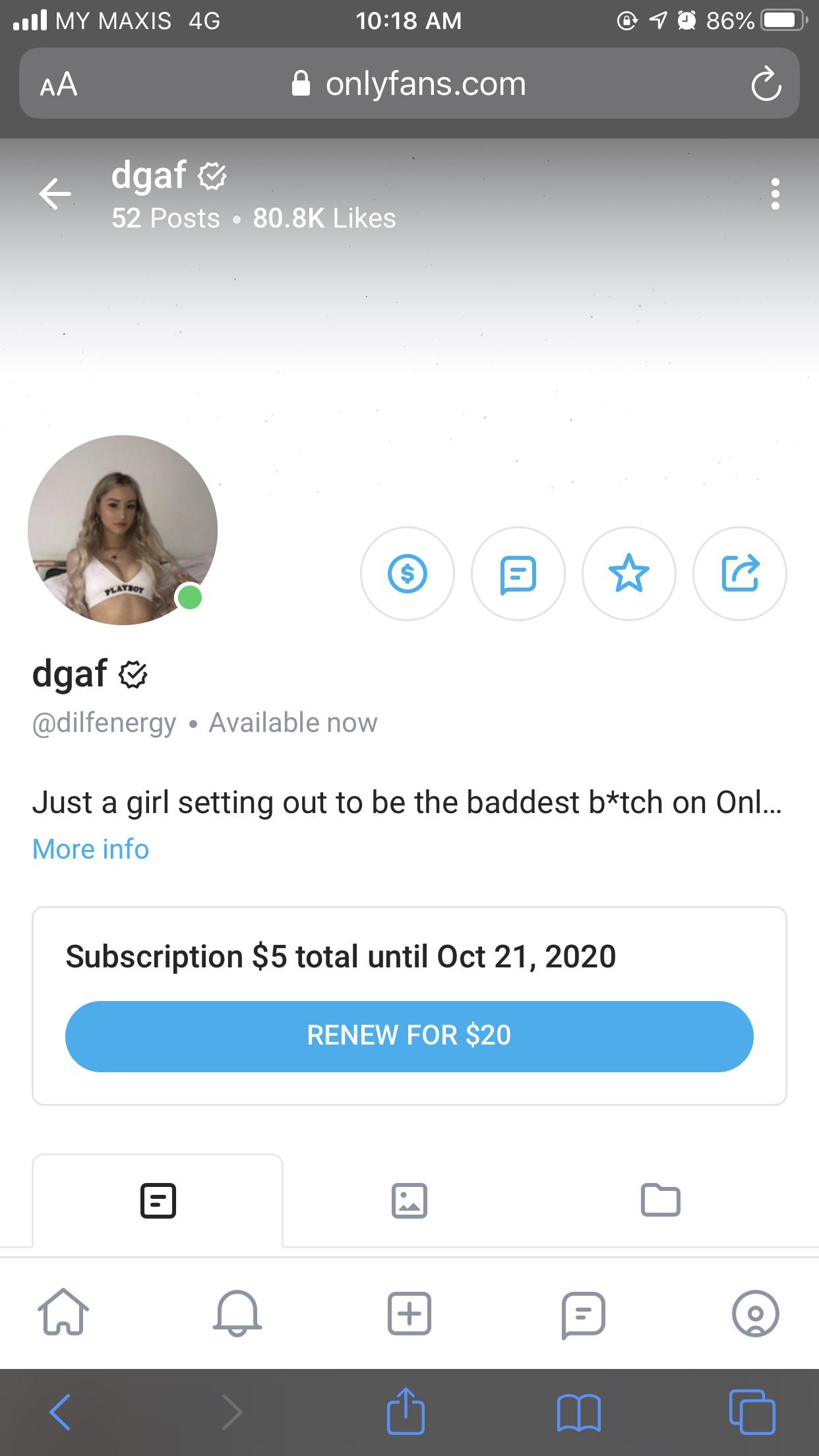Image resolution: width=819 pixels, height=1456 pixels.
Task: Expand the bio with More info
Action: click(91, 849)
